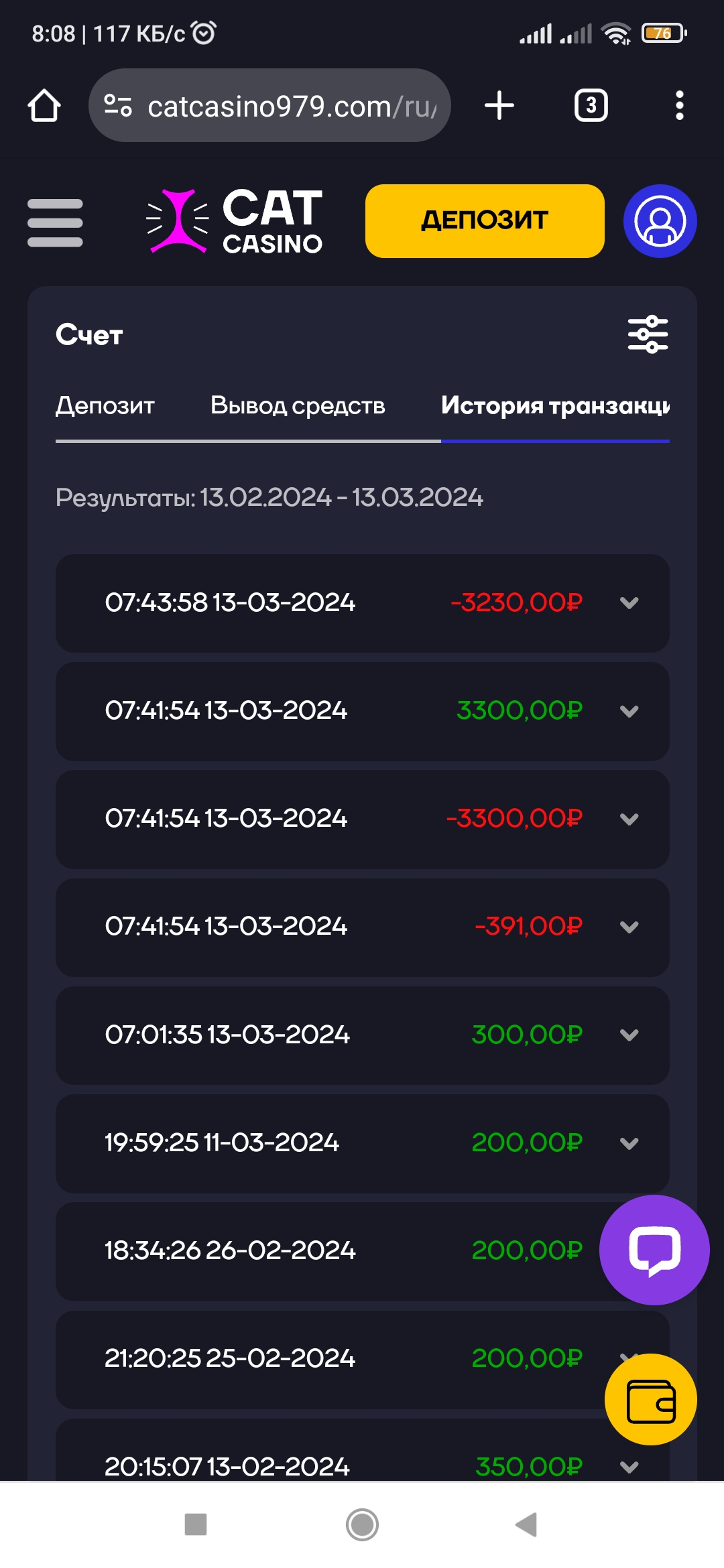The image size is (724, 1568).
Task: Tap the yellow ДЕПОЗИТ button
Action: [x=485, y=221]
